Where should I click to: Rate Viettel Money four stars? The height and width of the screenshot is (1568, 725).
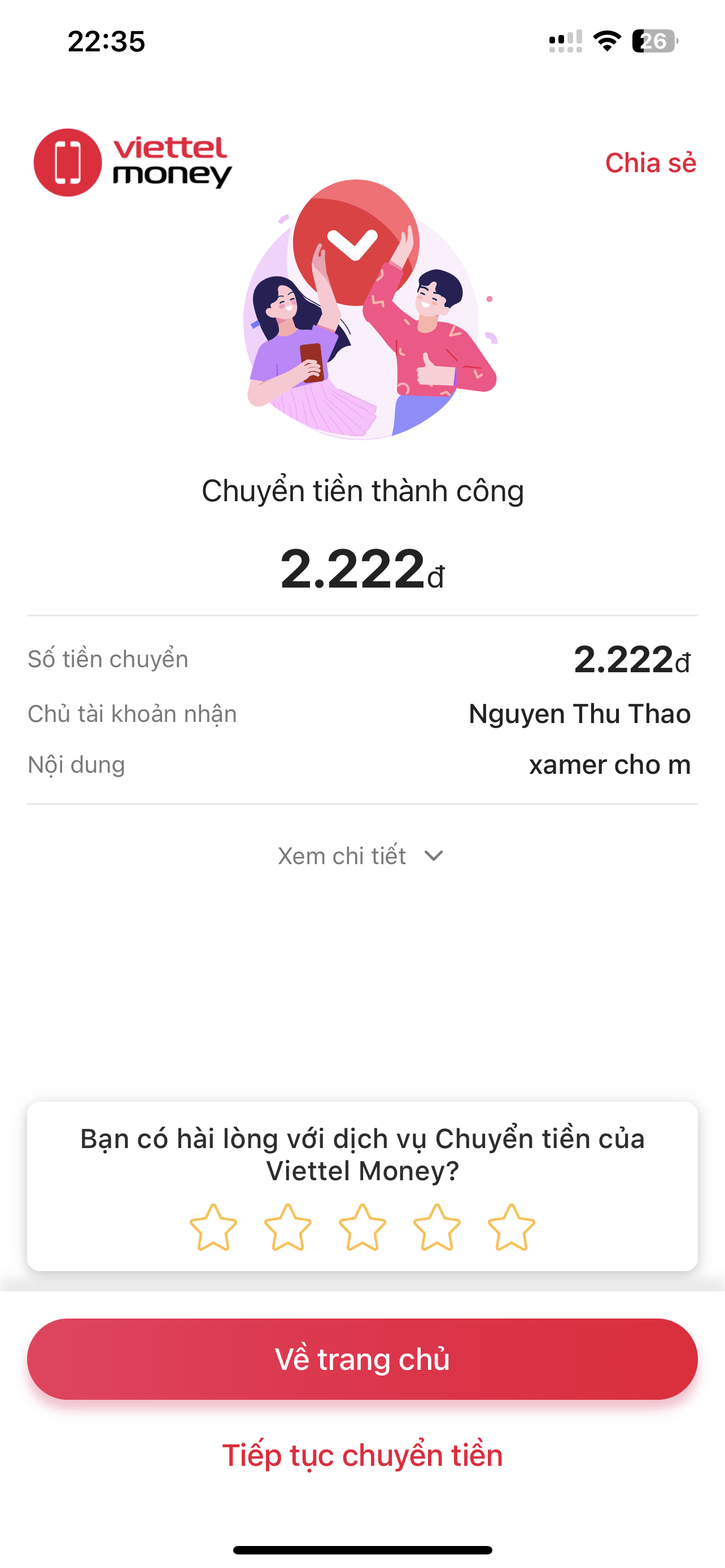[436, 1228]
